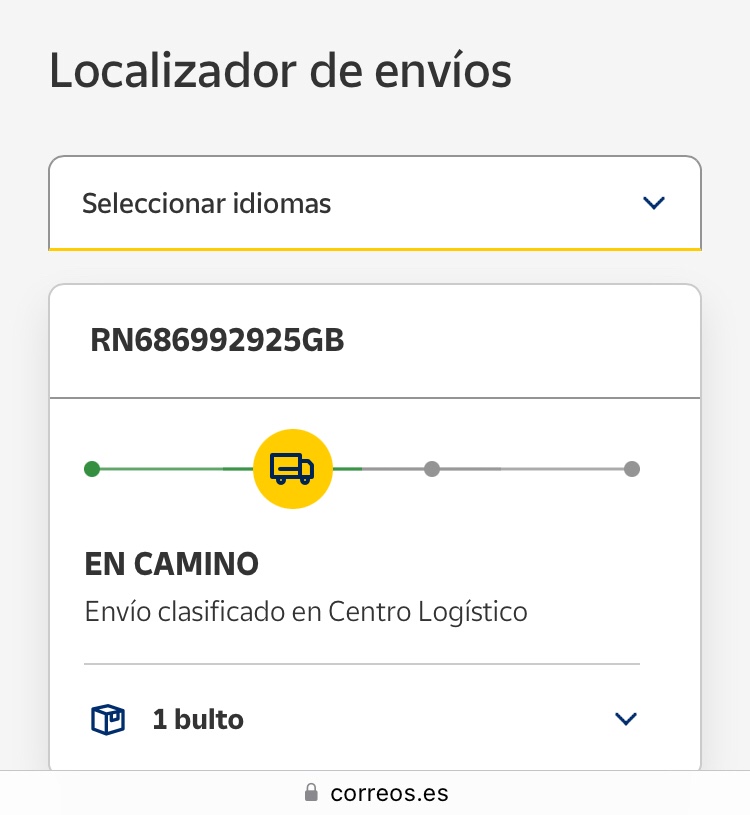Expand the 1 bulto details
This screenshot has width=750, height=815.
click(626, 719)
